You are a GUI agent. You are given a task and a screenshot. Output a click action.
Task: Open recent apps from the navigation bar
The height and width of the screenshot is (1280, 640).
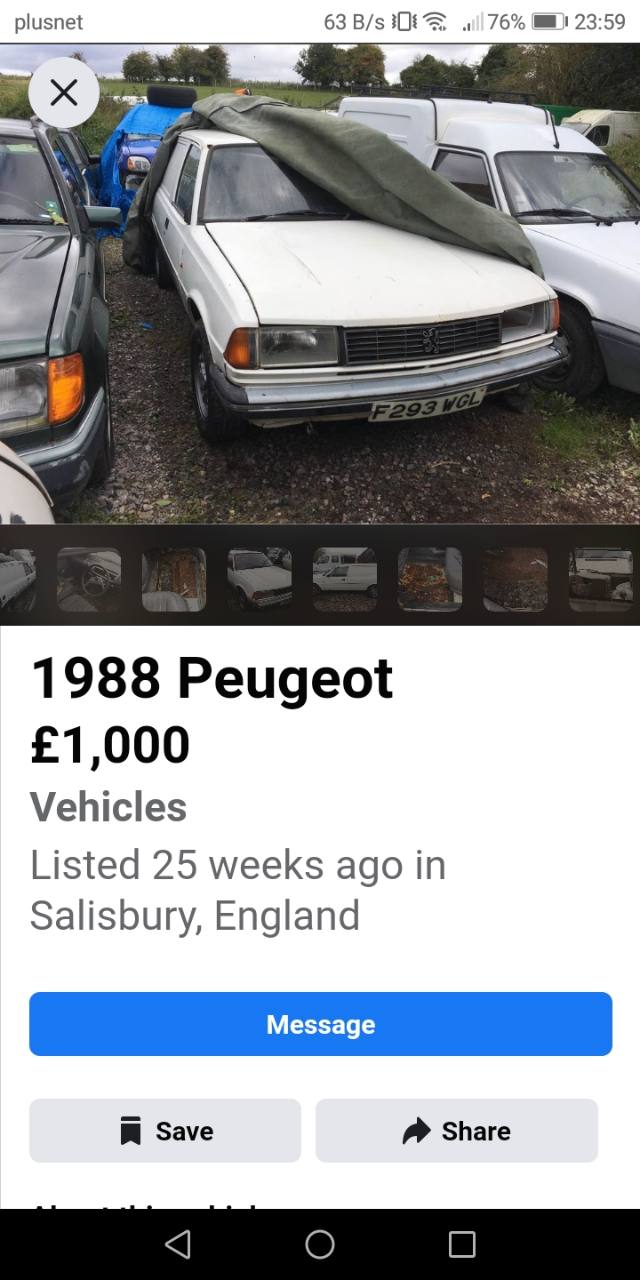pos(462,1244)
